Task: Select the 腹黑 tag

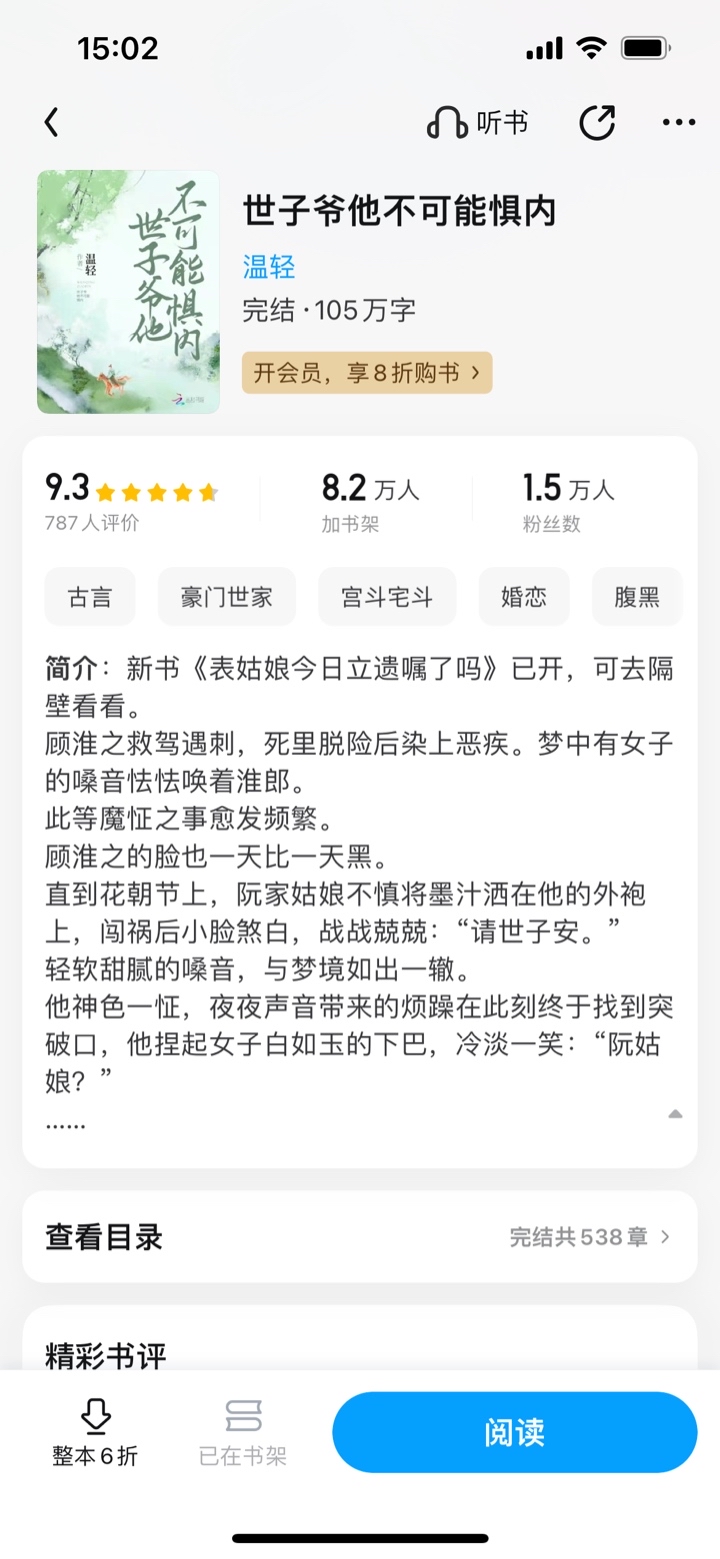Action: (637, 597)
